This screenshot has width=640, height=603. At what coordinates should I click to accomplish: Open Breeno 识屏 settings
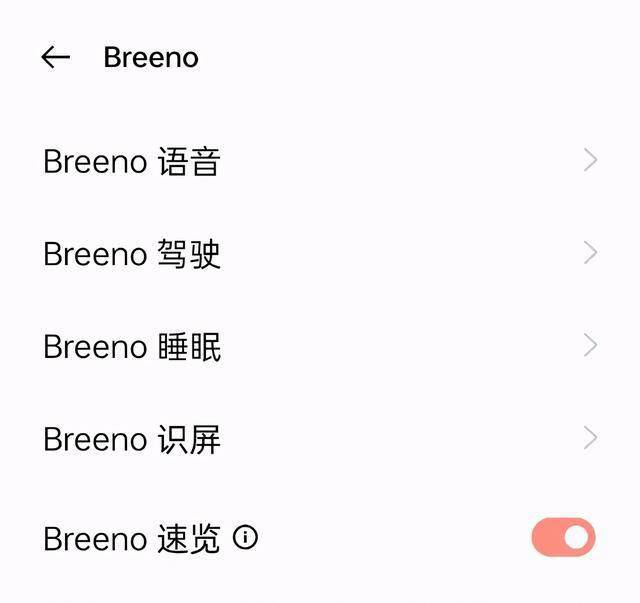[320, 438]
